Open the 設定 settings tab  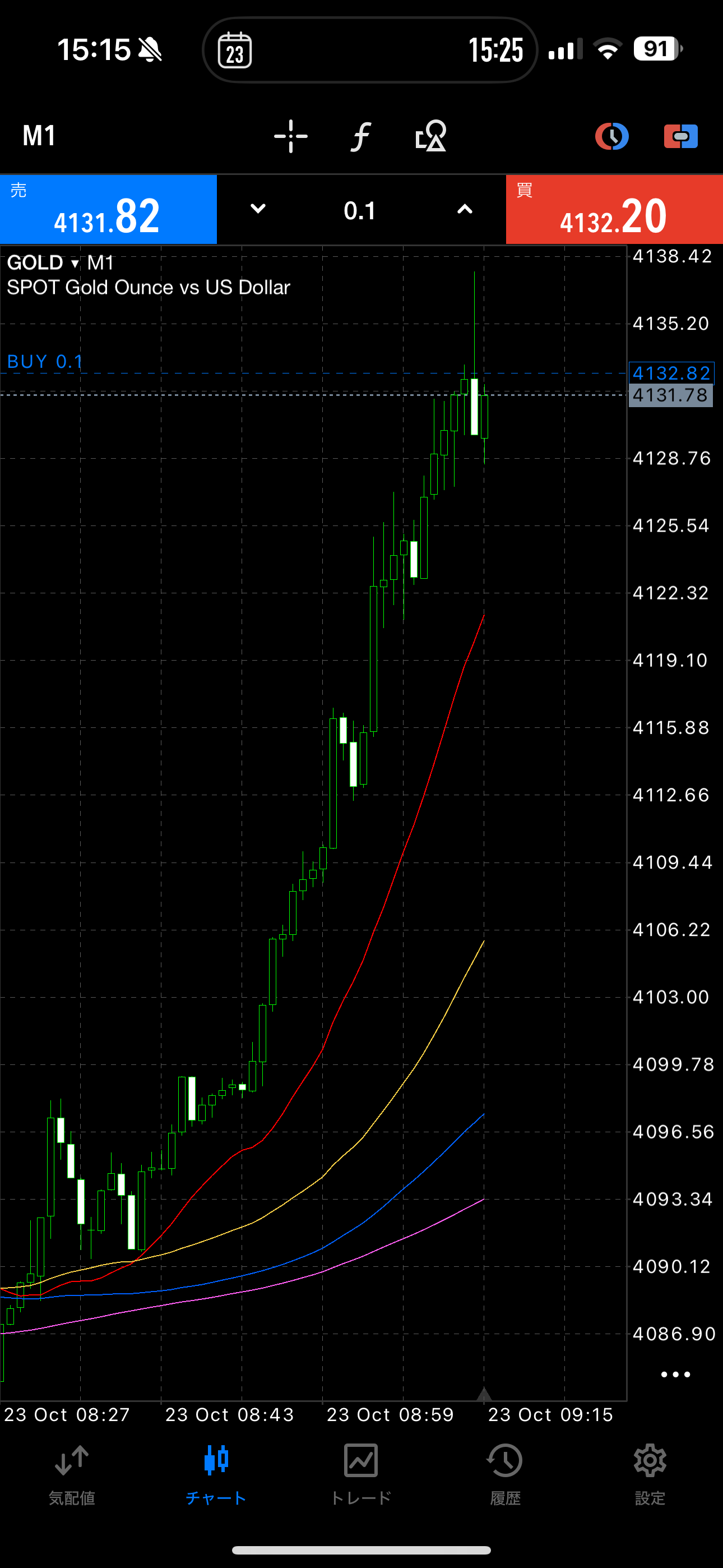pos(650,1474)
